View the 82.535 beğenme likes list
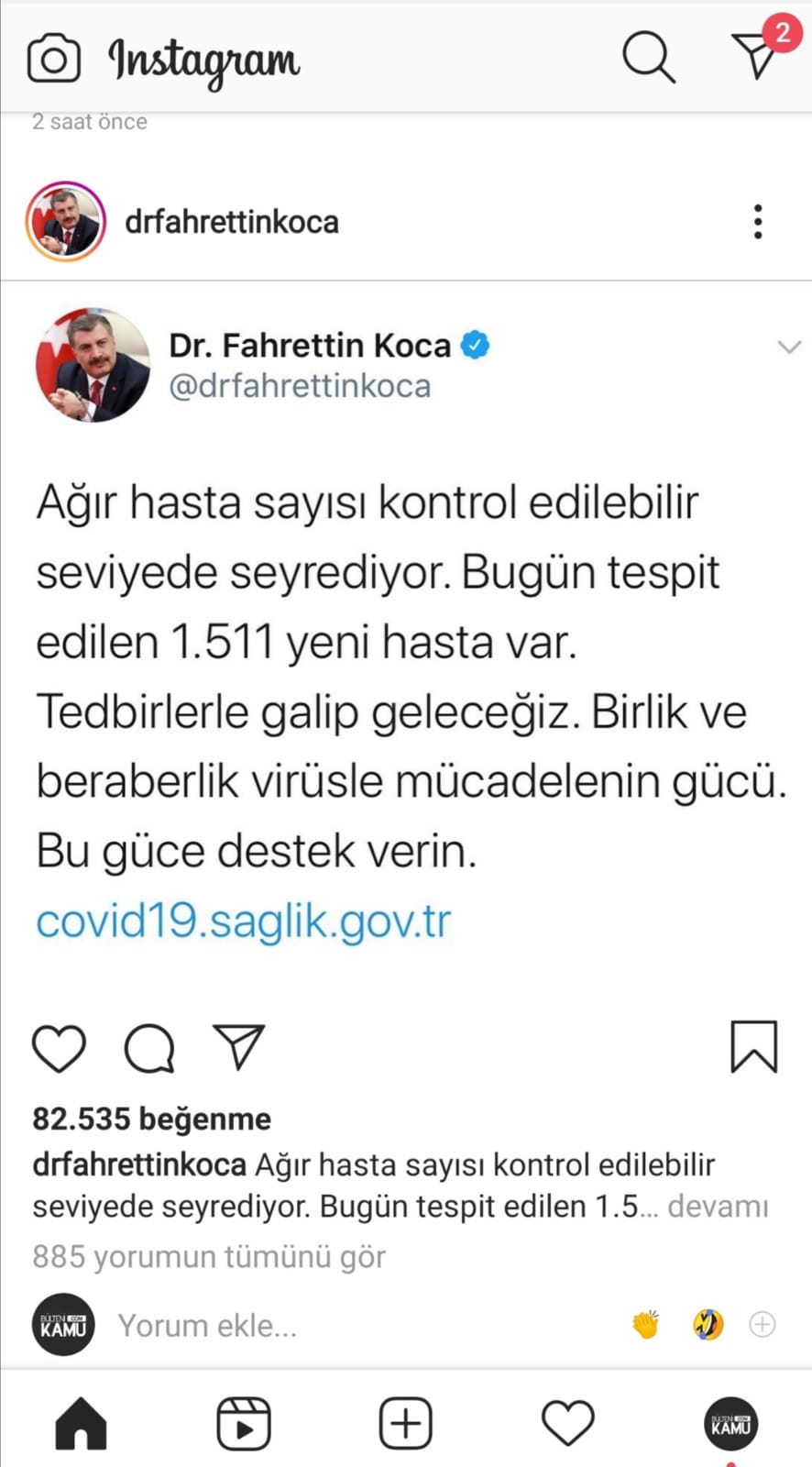Viewport: 812px width, 1467px height. 151,1119
